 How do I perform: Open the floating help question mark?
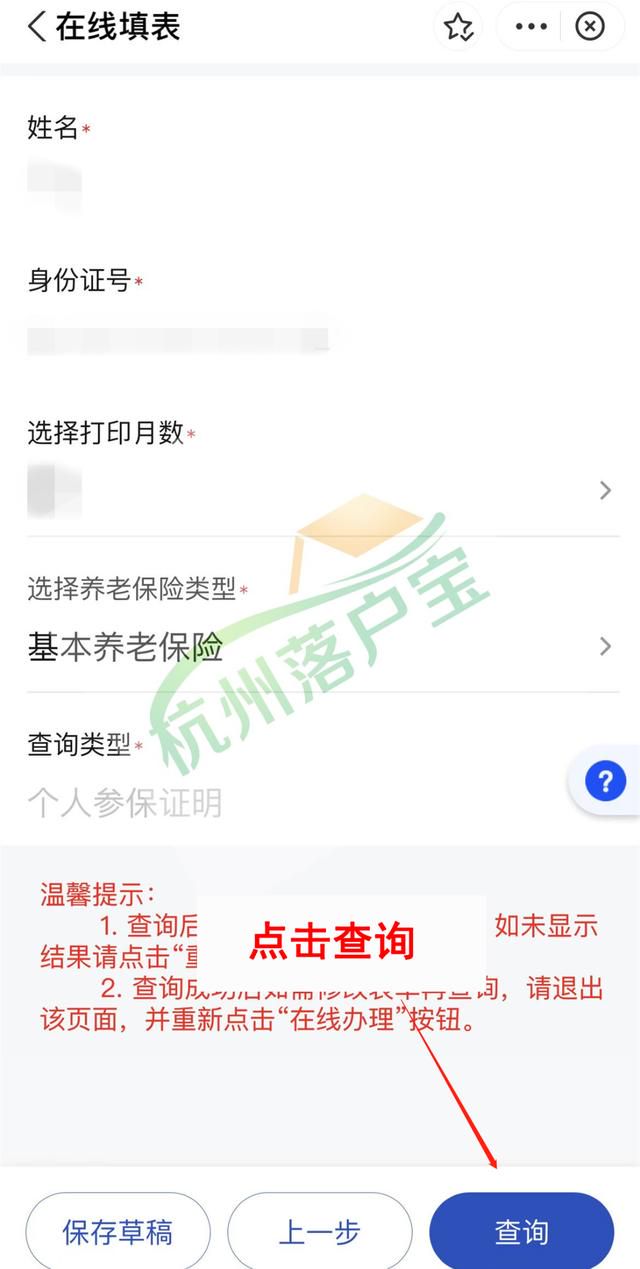605,781
